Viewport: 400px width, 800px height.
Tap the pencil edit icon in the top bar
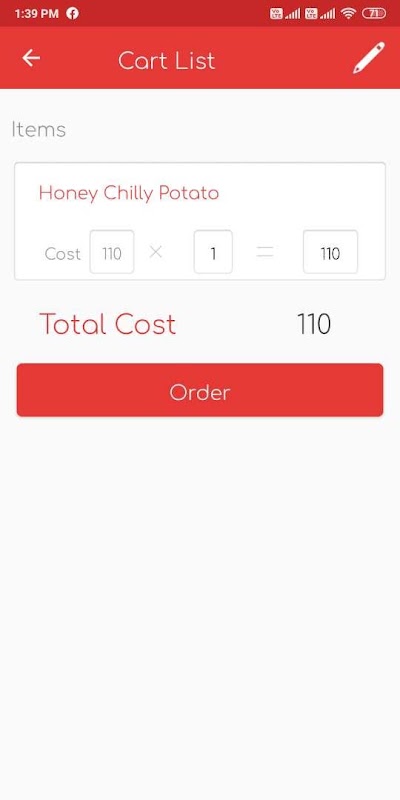tap(369, 58)
